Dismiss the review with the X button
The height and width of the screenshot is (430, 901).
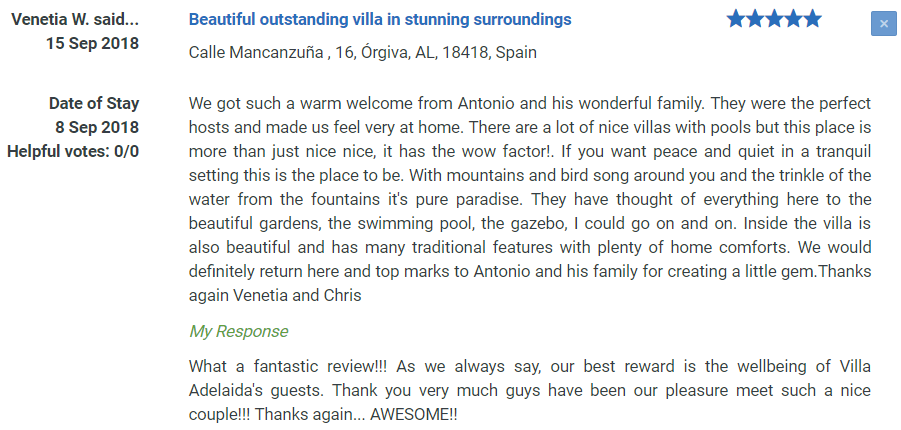(x=882, y=24)
